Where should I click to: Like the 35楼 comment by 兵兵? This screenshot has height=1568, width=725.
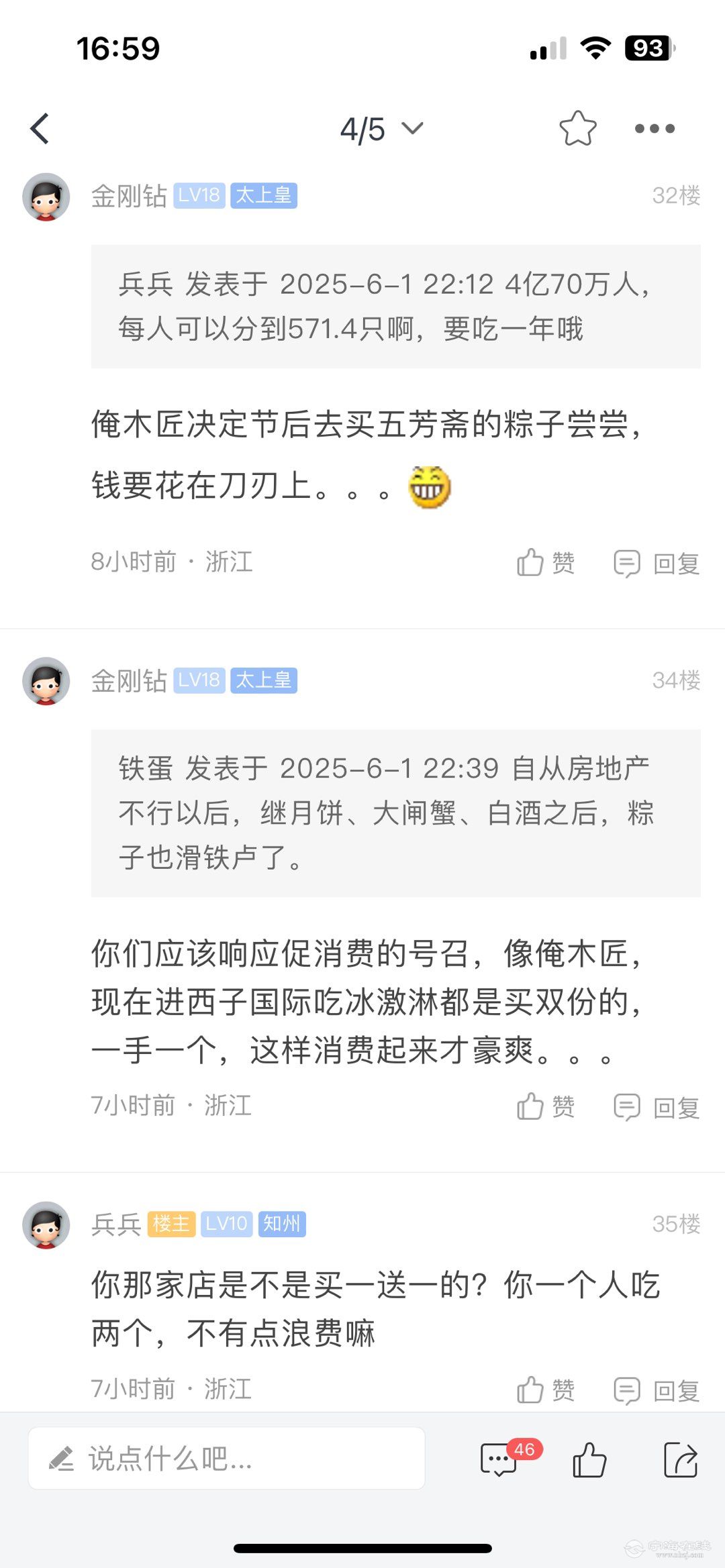(546, 1390)
